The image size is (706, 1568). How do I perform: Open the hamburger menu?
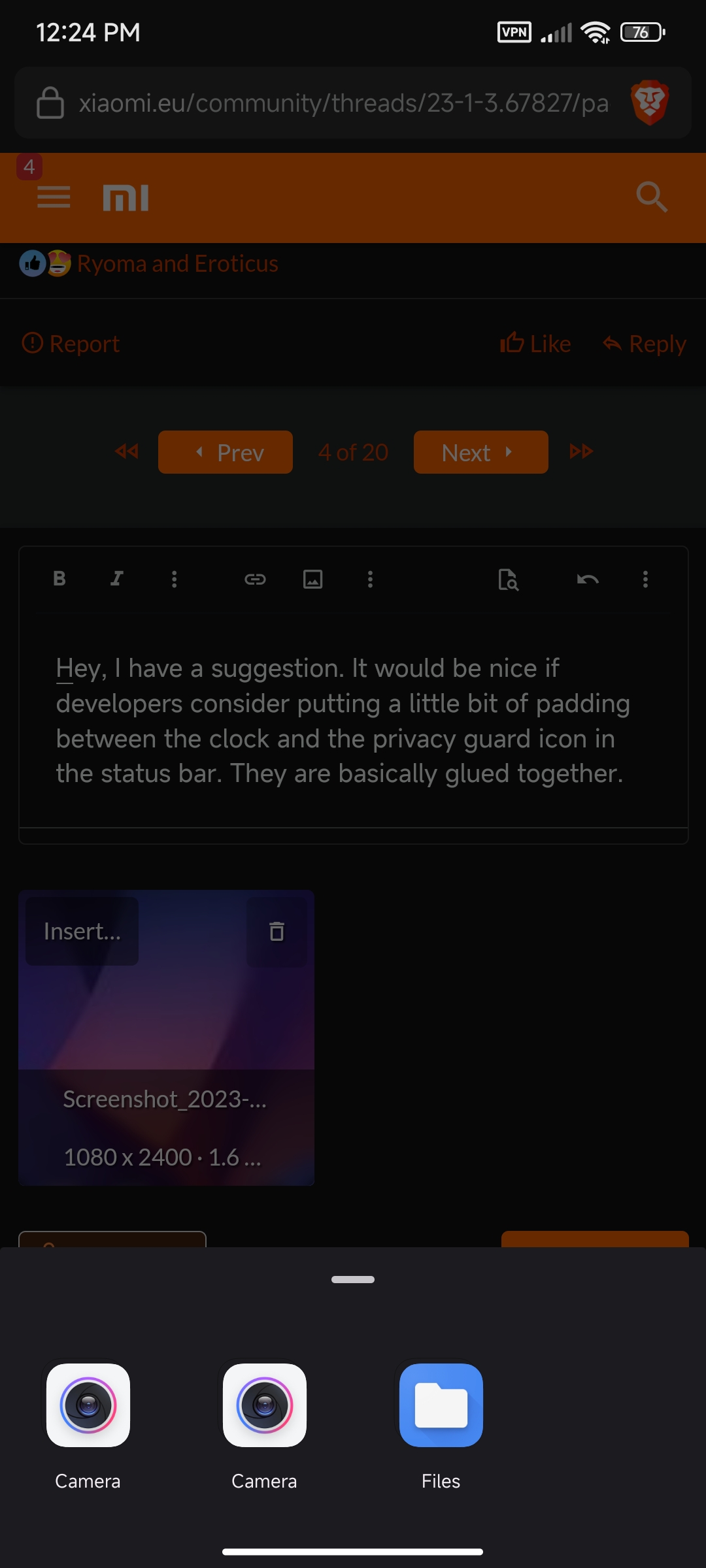(x=54, y=197)
